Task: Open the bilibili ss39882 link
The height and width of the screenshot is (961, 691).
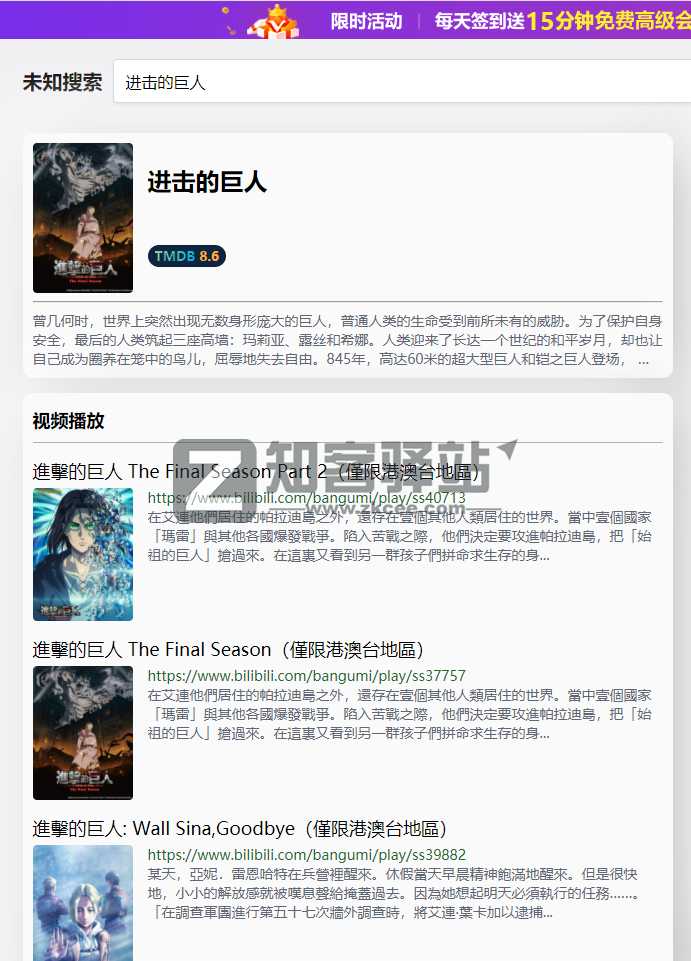Action: (306, 855)
